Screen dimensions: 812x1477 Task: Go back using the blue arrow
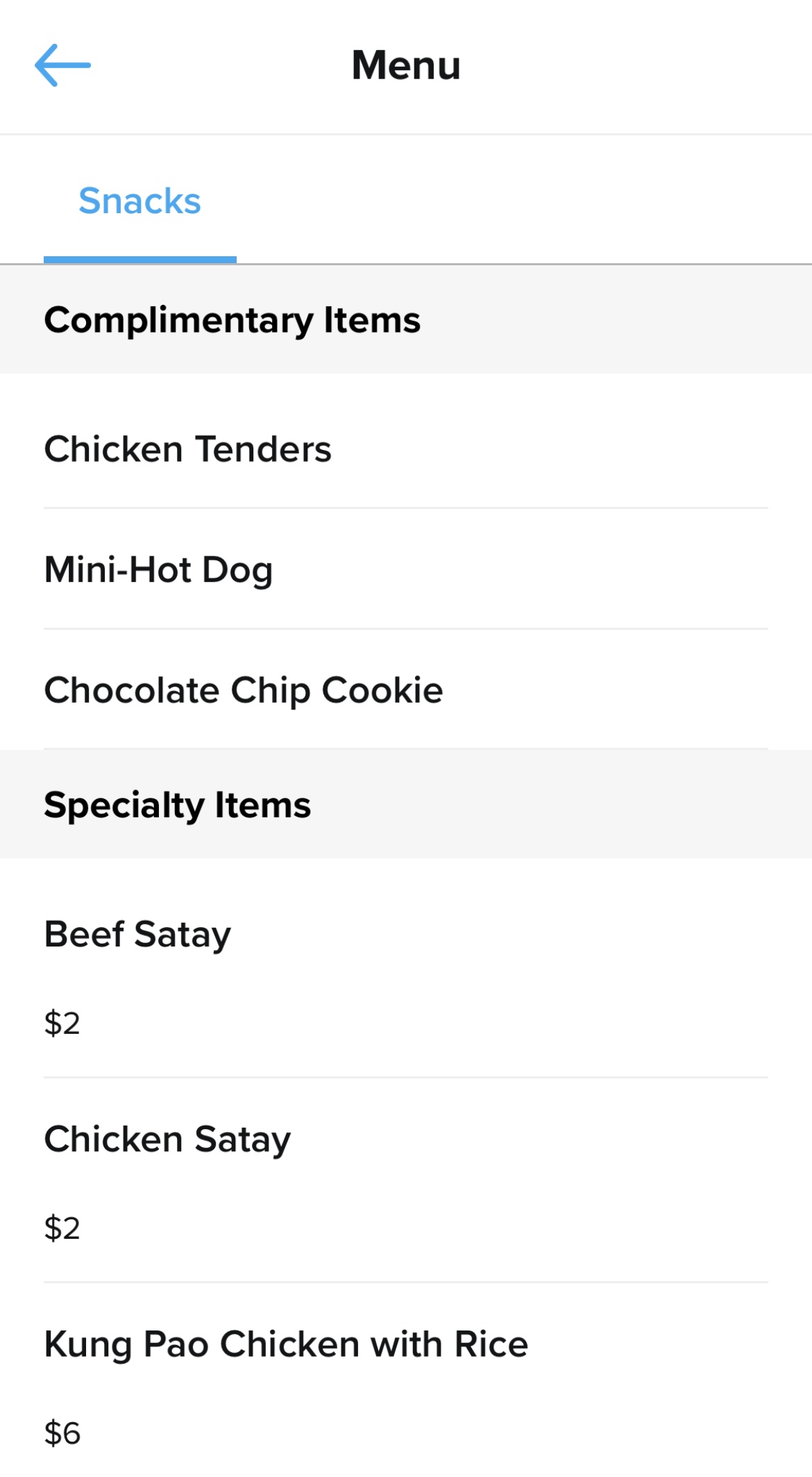coord(62,65)
